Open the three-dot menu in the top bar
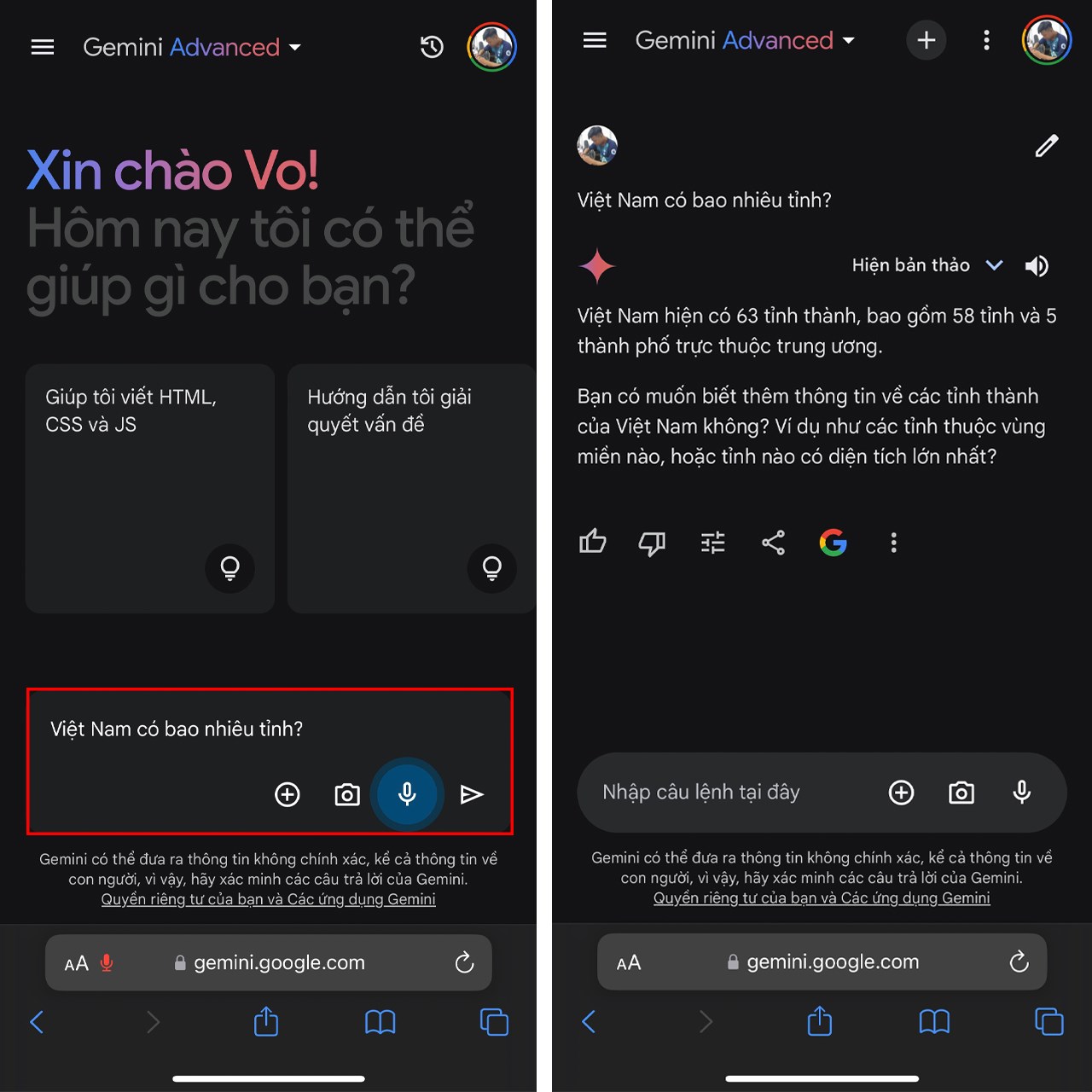The height and width of the screenshot is (1092, 1092). click(986, 40)
